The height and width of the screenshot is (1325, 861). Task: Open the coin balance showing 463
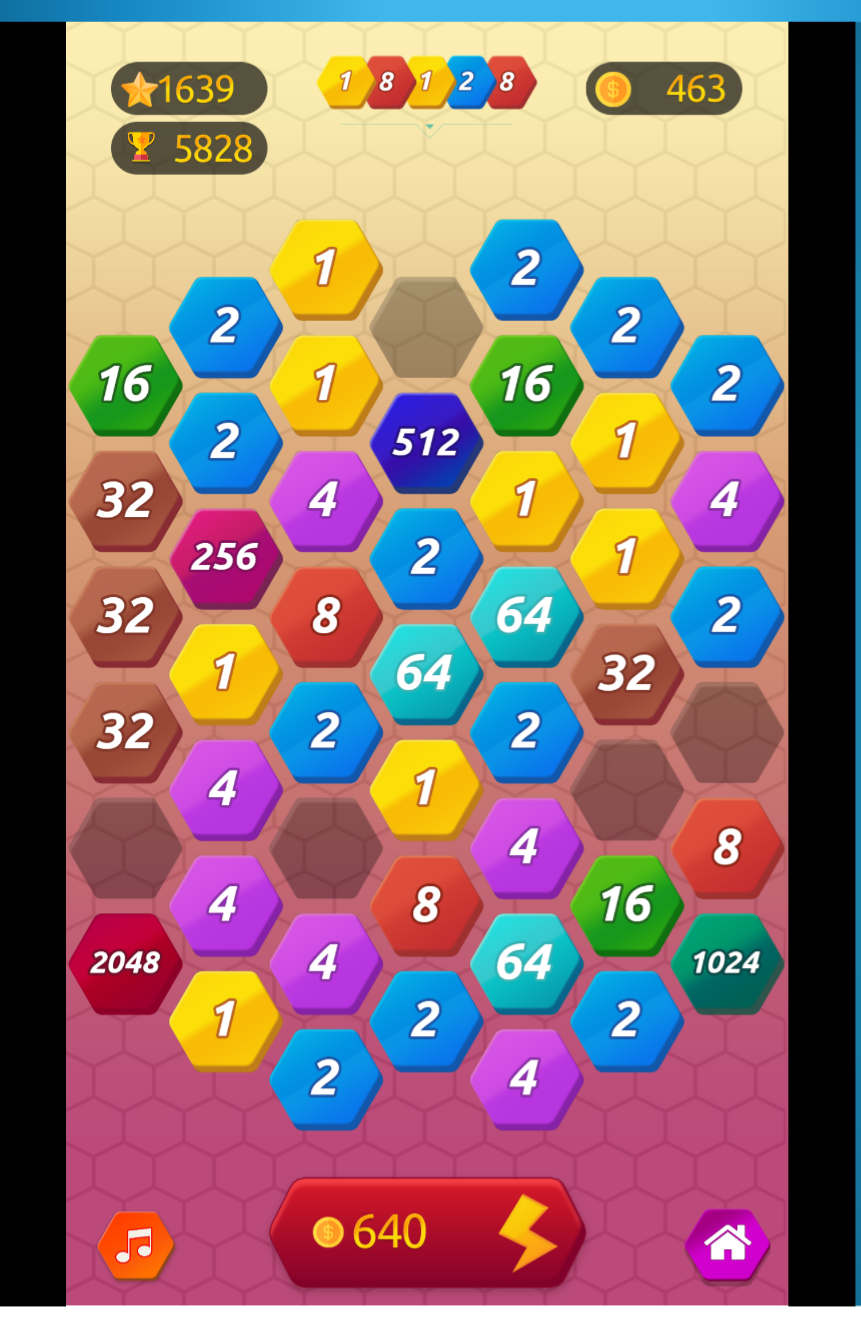(664, 89)
